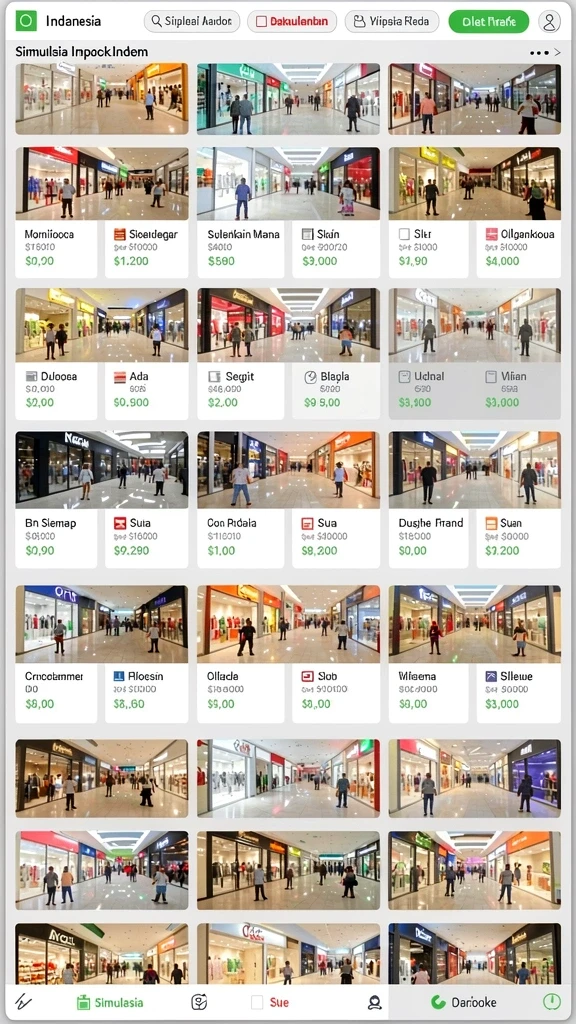Open the Segit card
576x1024 pixels.
(240, 391)
